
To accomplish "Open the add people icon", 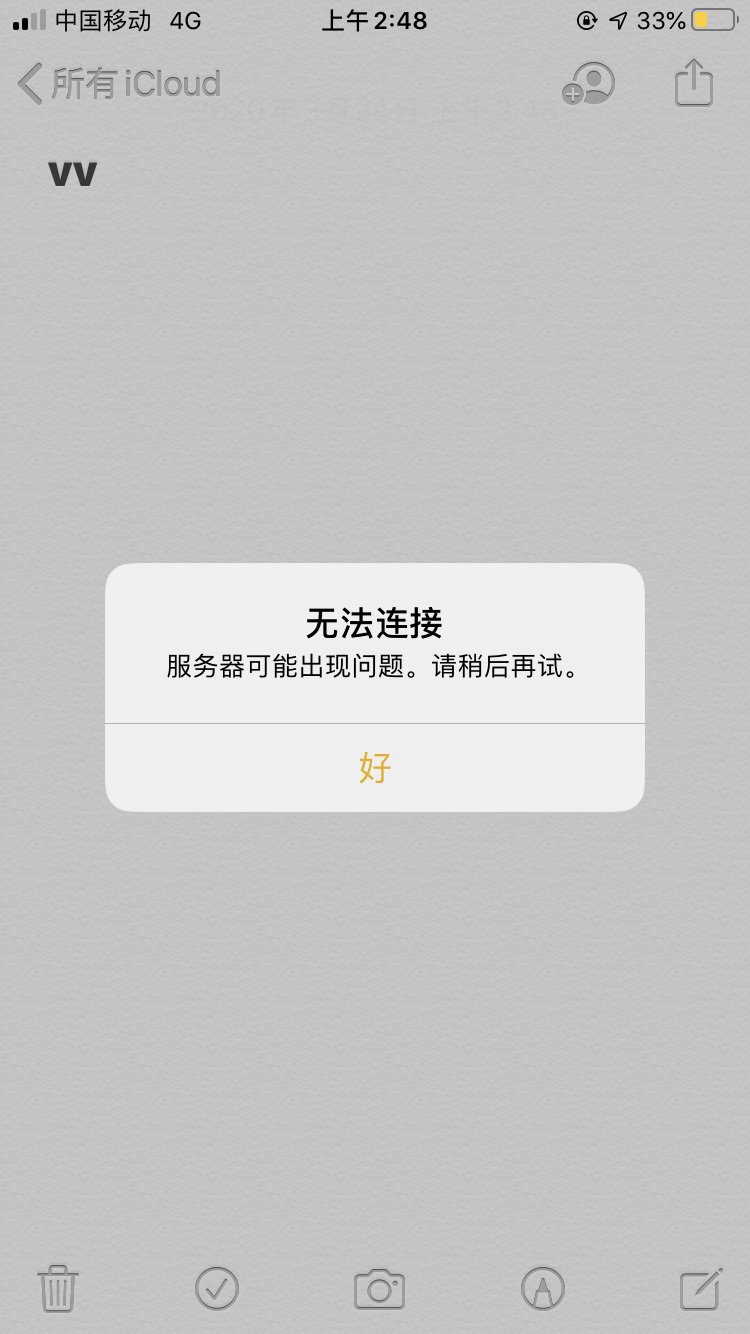I will tap(589, 84).
